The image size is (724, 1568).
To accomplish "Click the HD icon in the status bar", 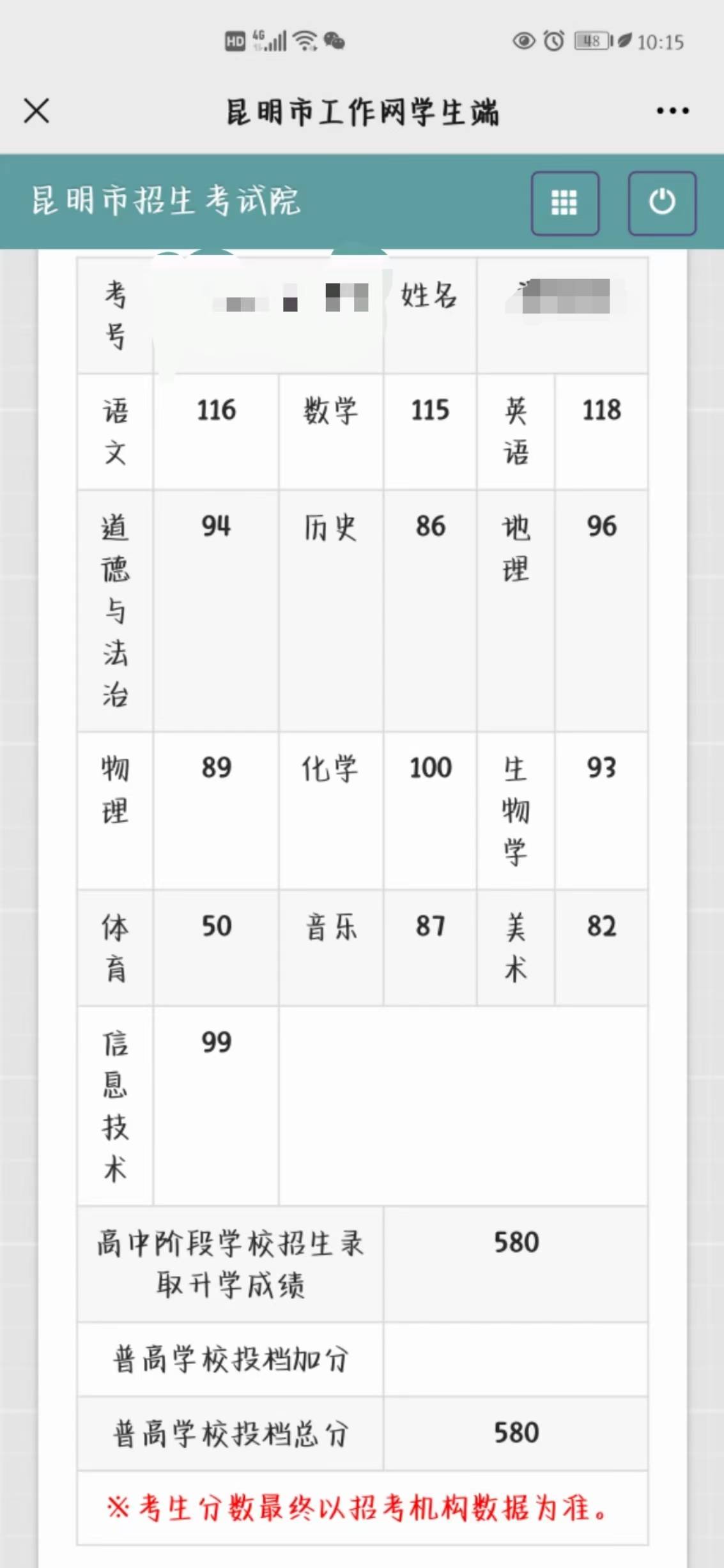I will point(235,40).
